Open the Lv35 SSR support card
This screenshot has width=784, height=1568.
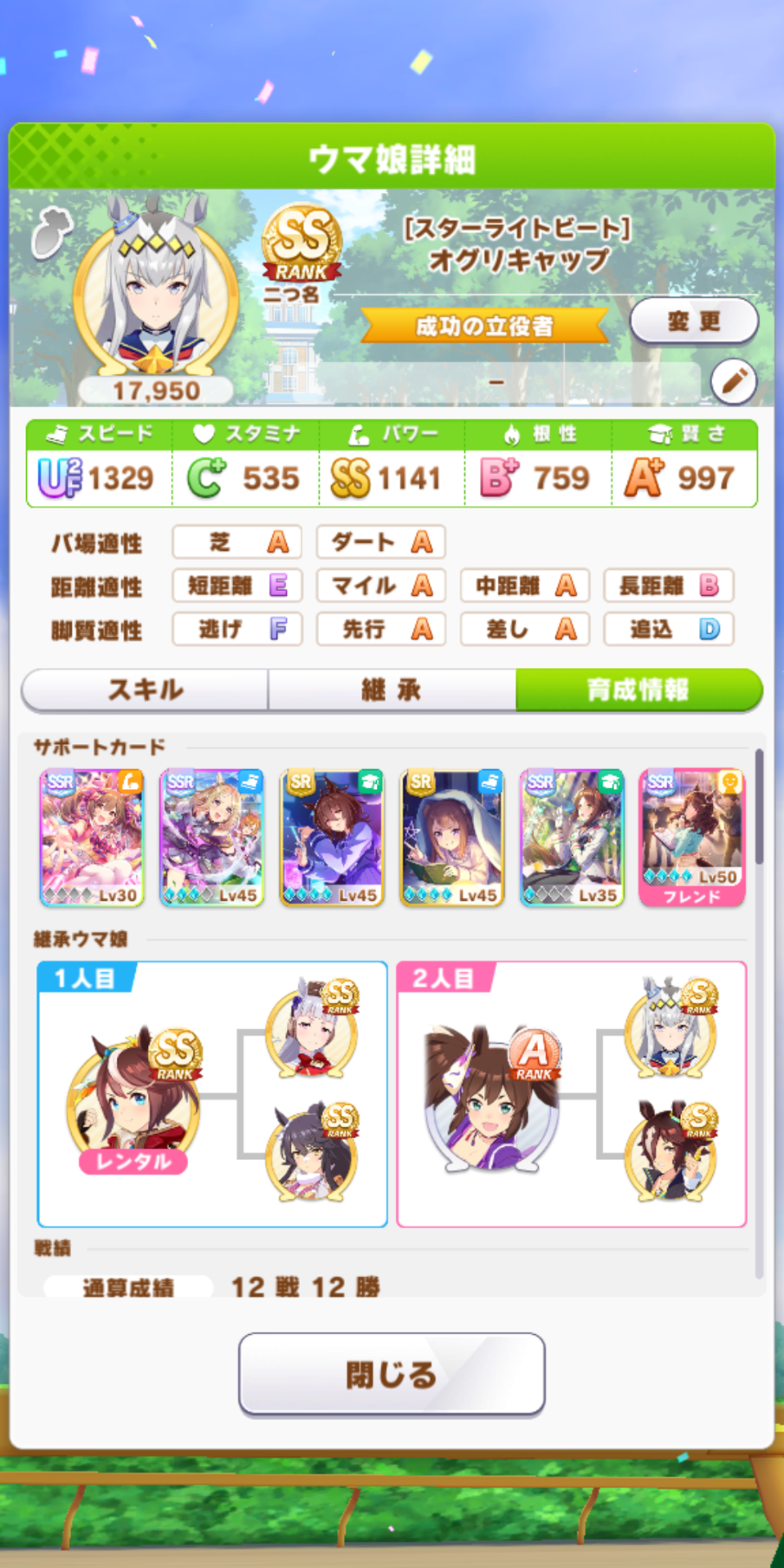tap(572, 838)
